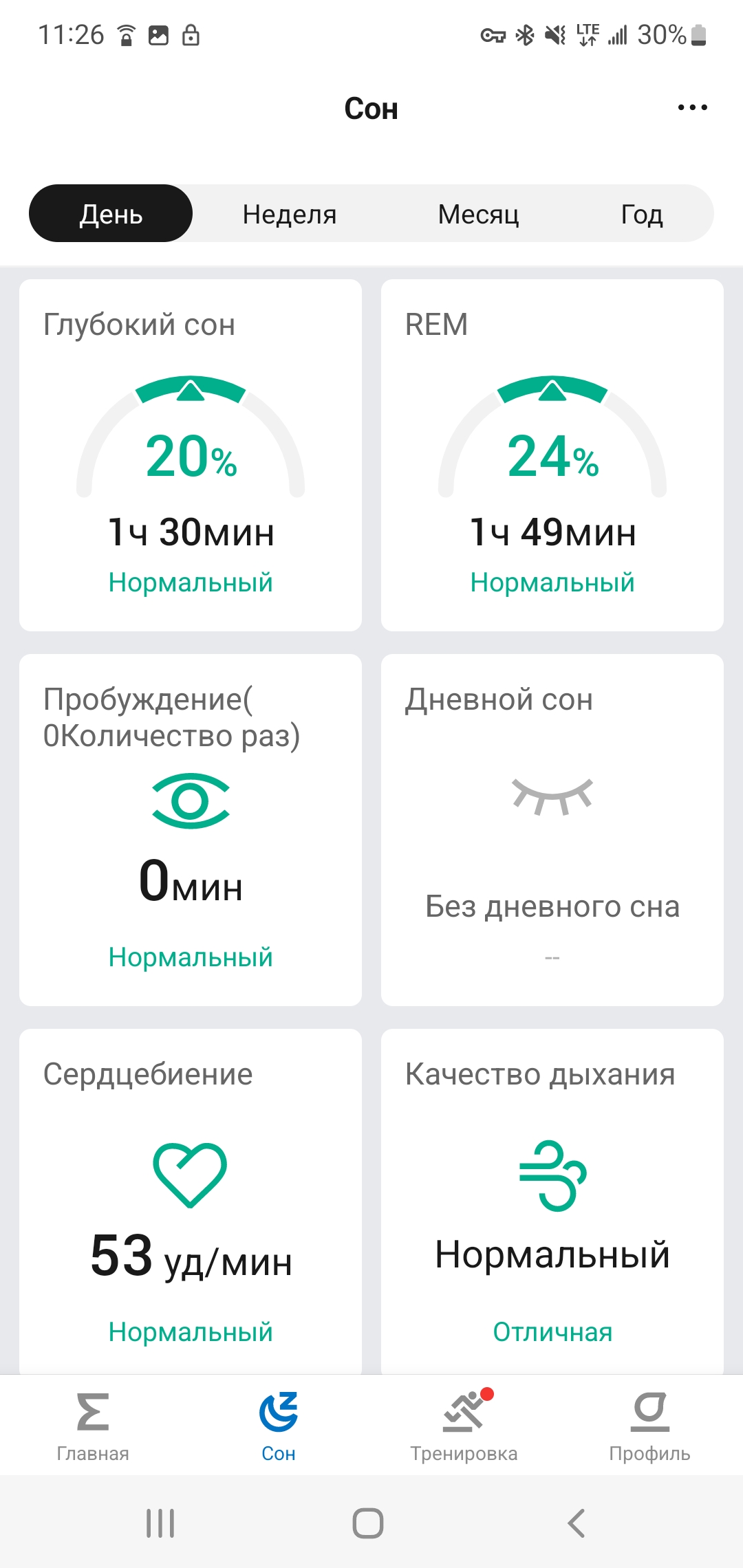Switch to the Месяц view
This screenshot has height=1568, width=743.
[478, 214]
